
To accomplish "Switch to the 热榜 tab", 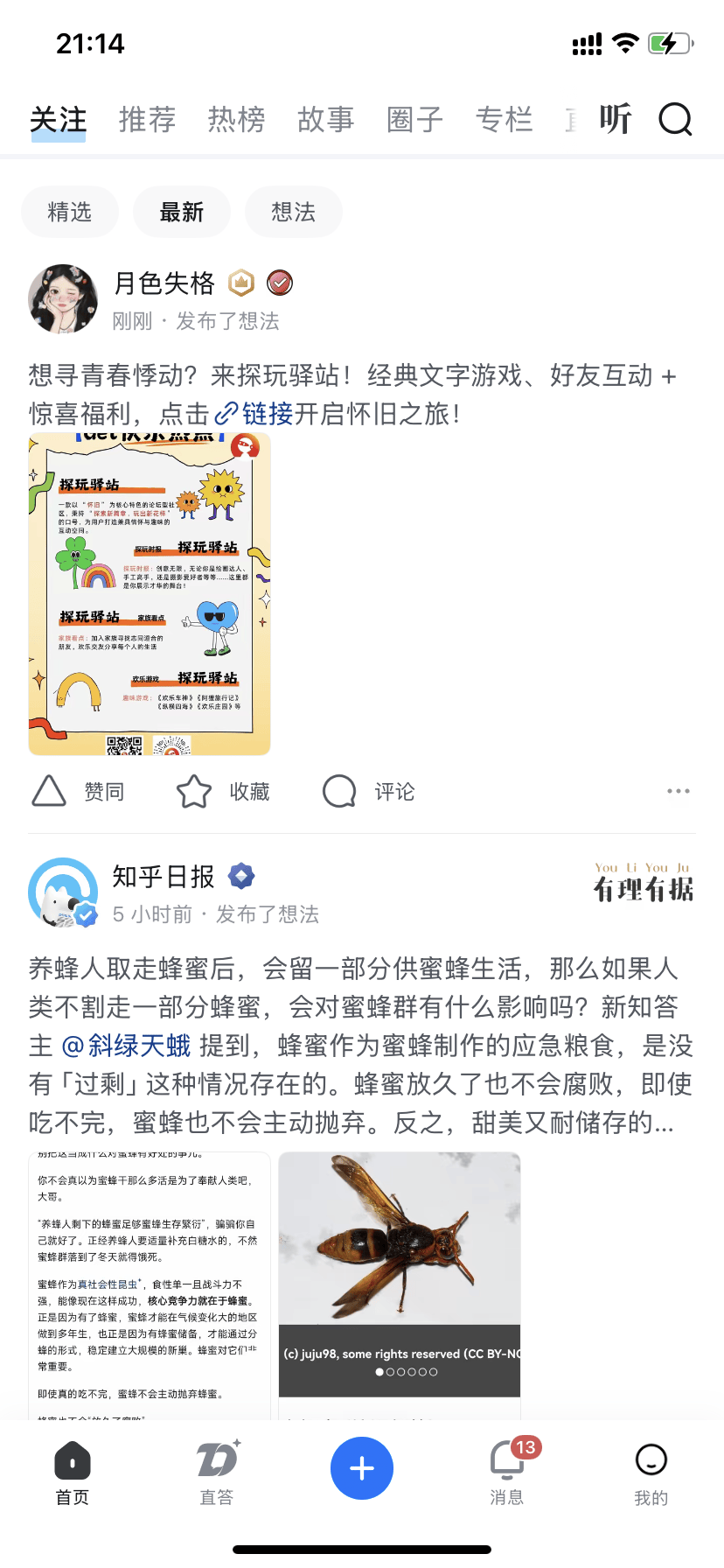I will point(237,119).
